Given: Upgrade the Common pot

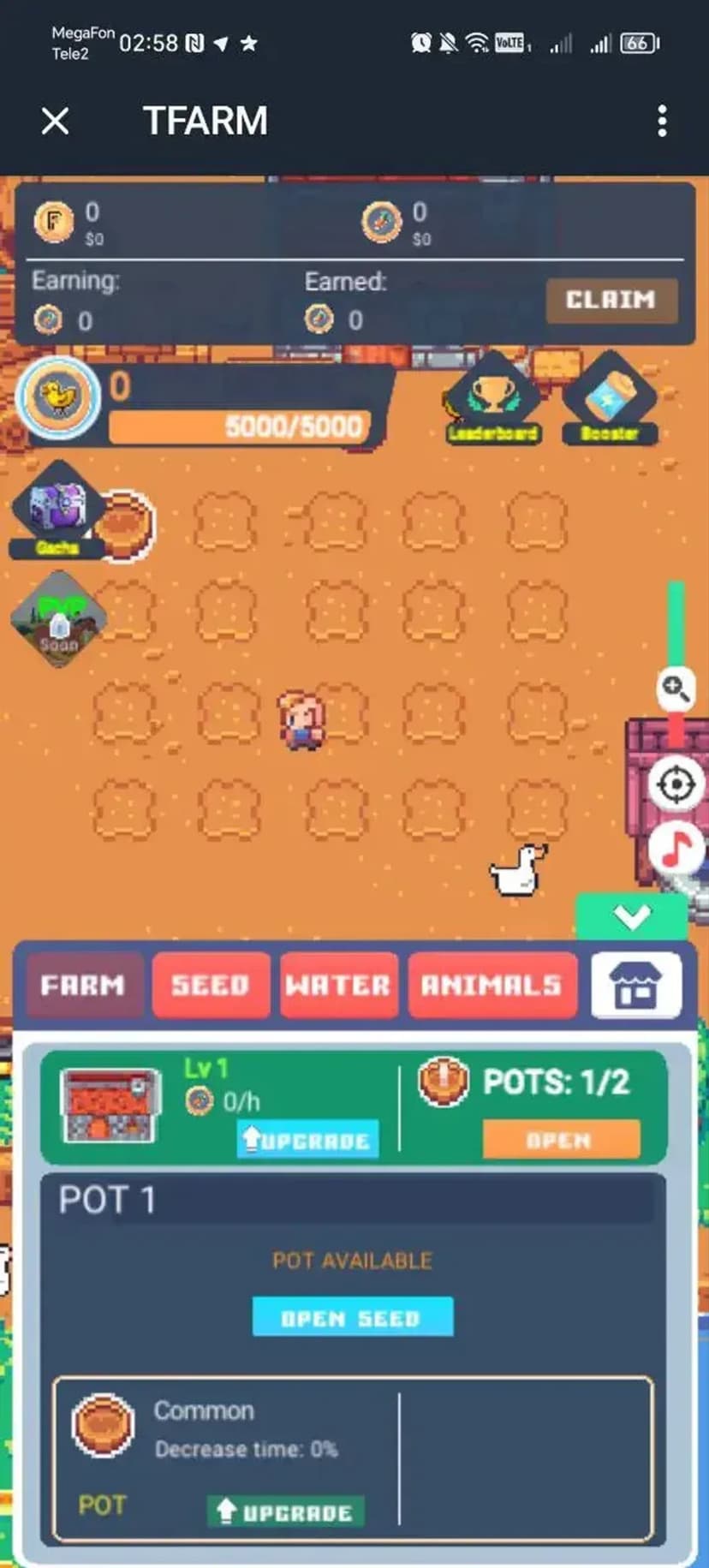Looking at the screenshot, I should tap(285, 1511).
